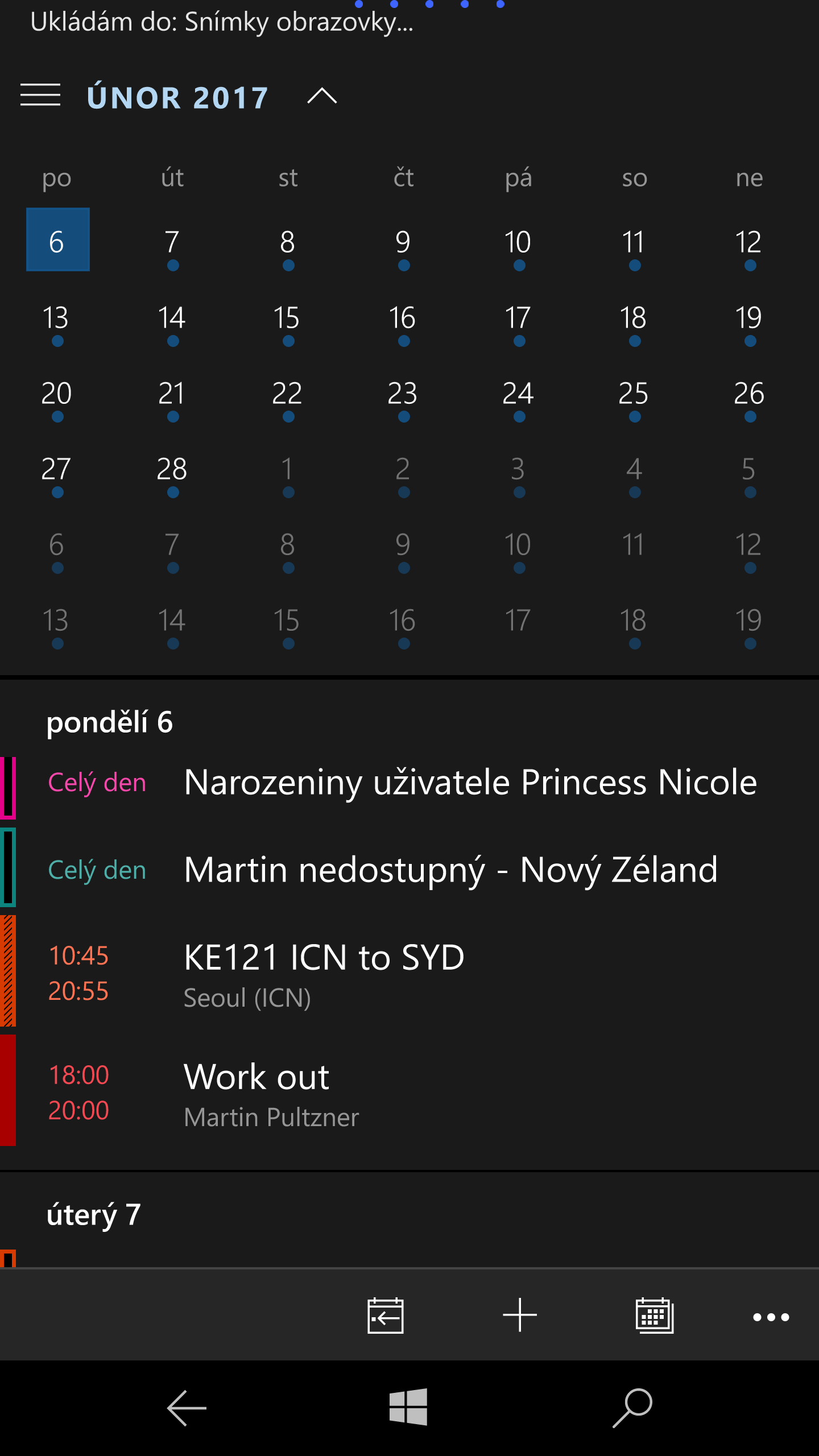Select February 28 in the calendar

coord(172,473)
